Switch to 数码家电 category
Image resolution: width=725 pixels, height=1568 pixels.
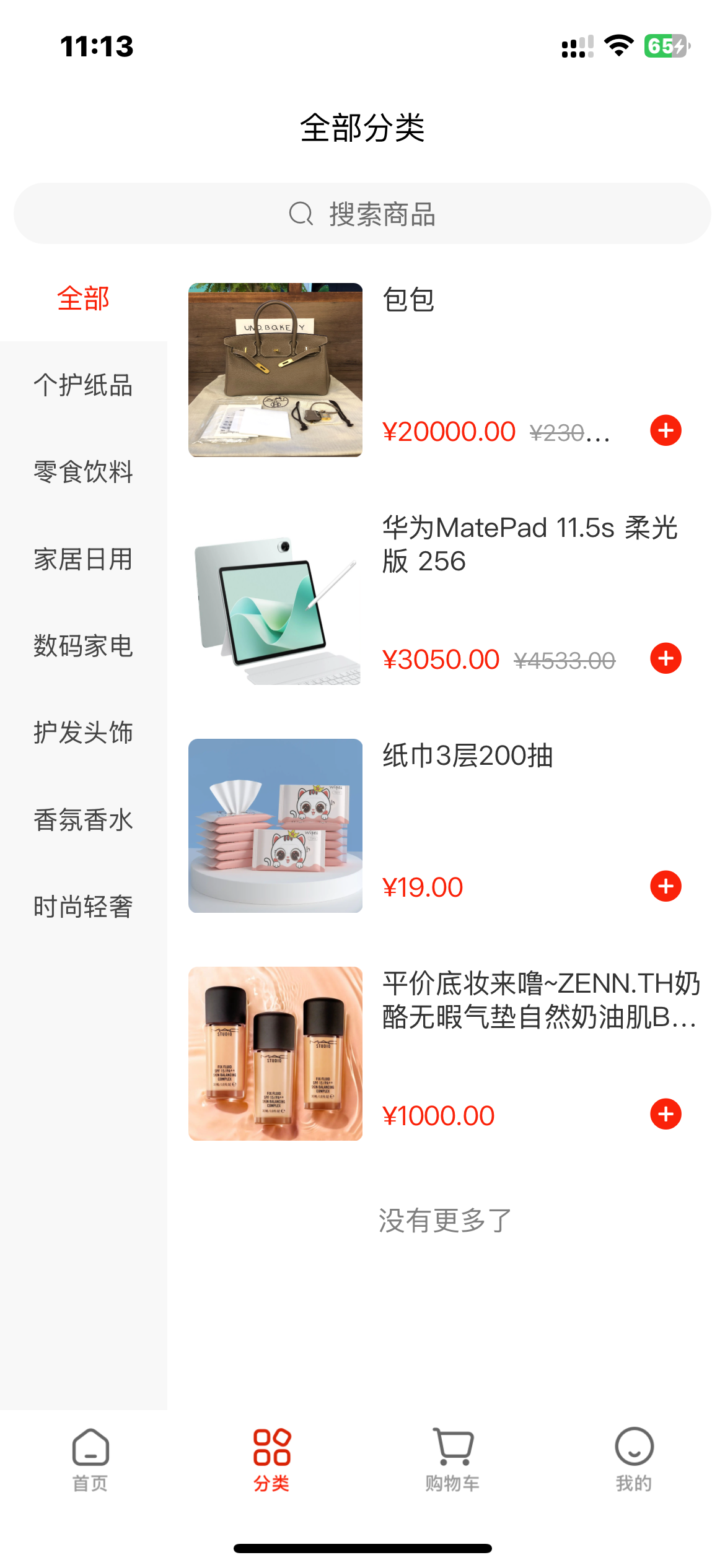[83, 646]
